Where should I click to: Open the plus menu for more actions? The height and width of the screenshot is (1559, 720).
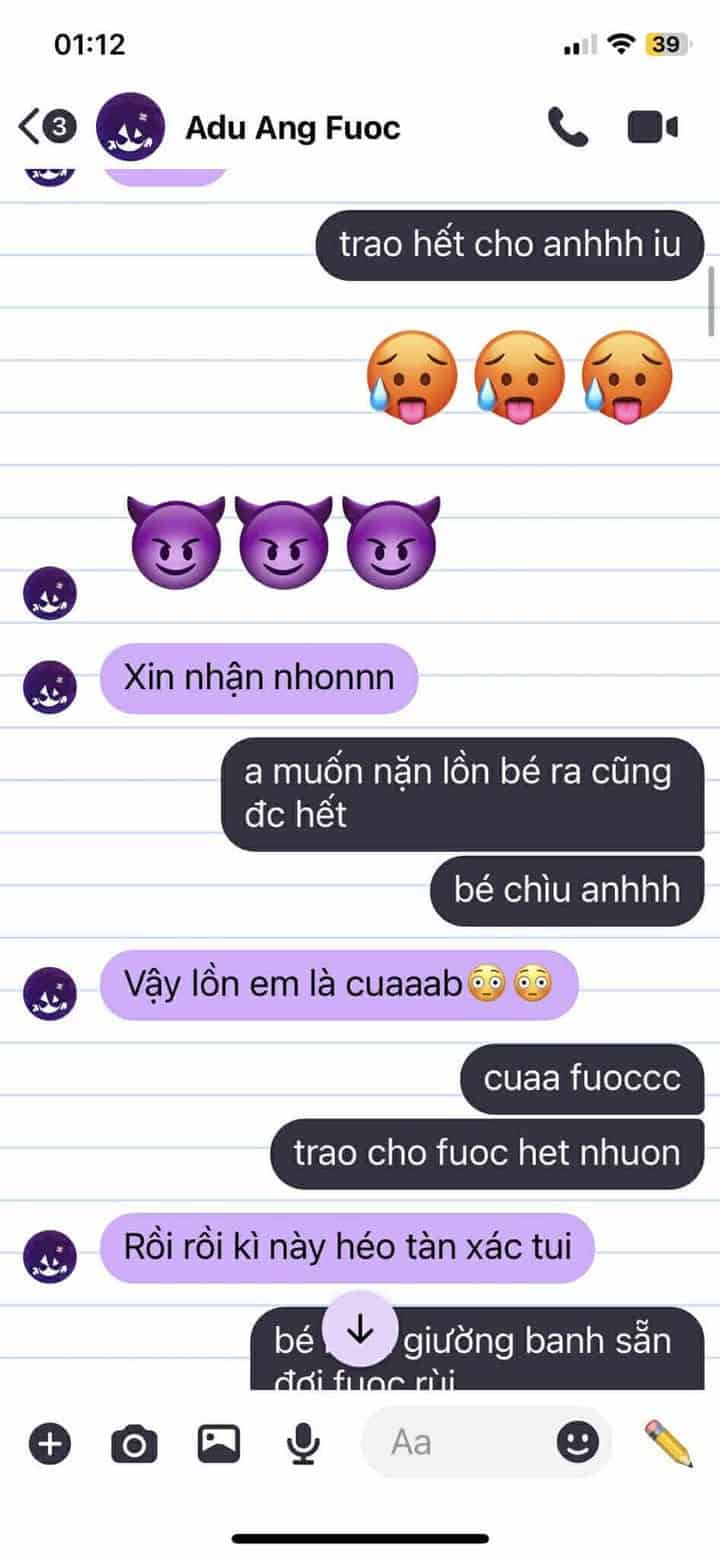[x=49, y=1443]
